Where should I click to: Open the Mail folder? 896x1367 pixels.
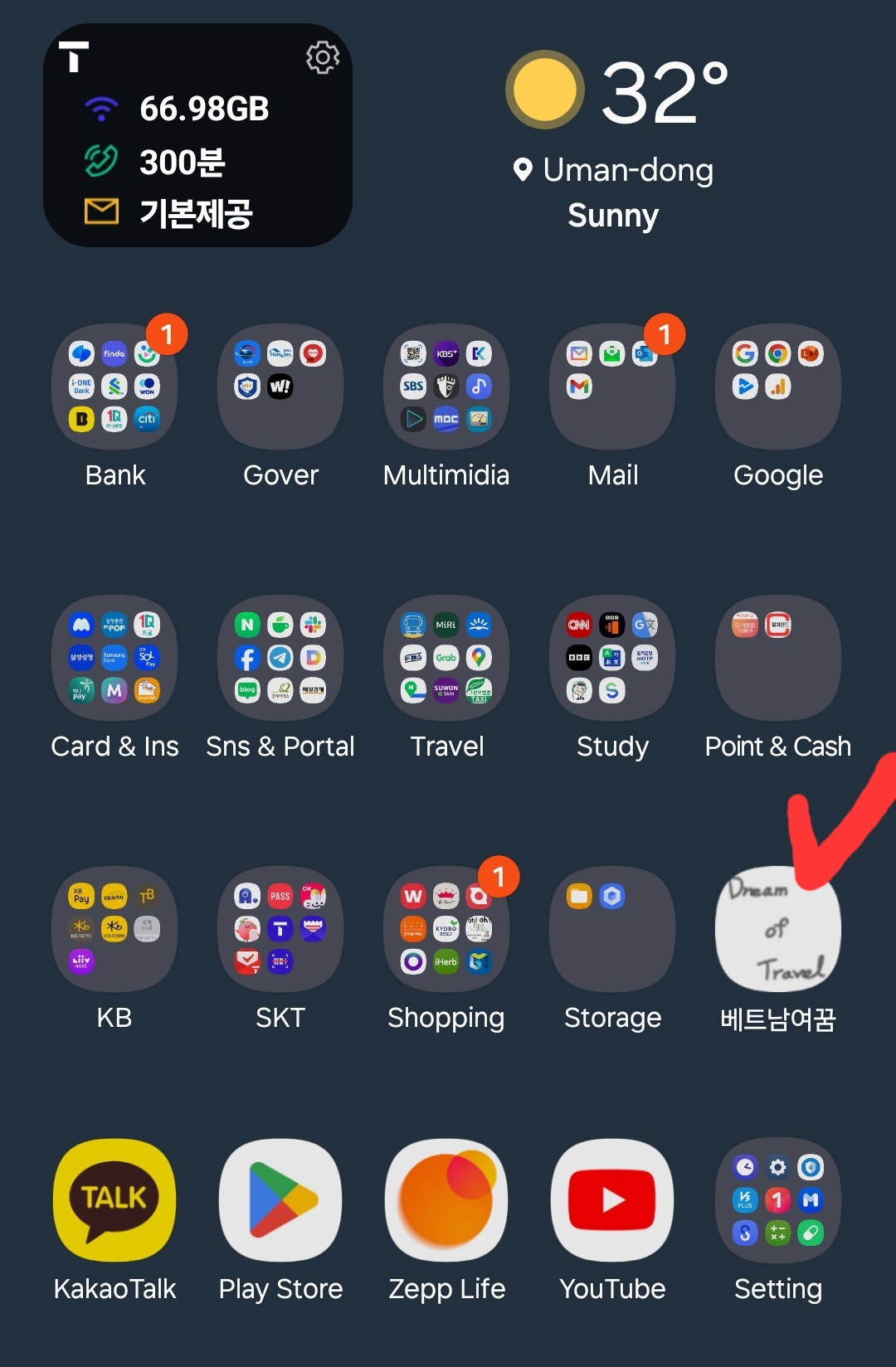click(x=612, y=387)
